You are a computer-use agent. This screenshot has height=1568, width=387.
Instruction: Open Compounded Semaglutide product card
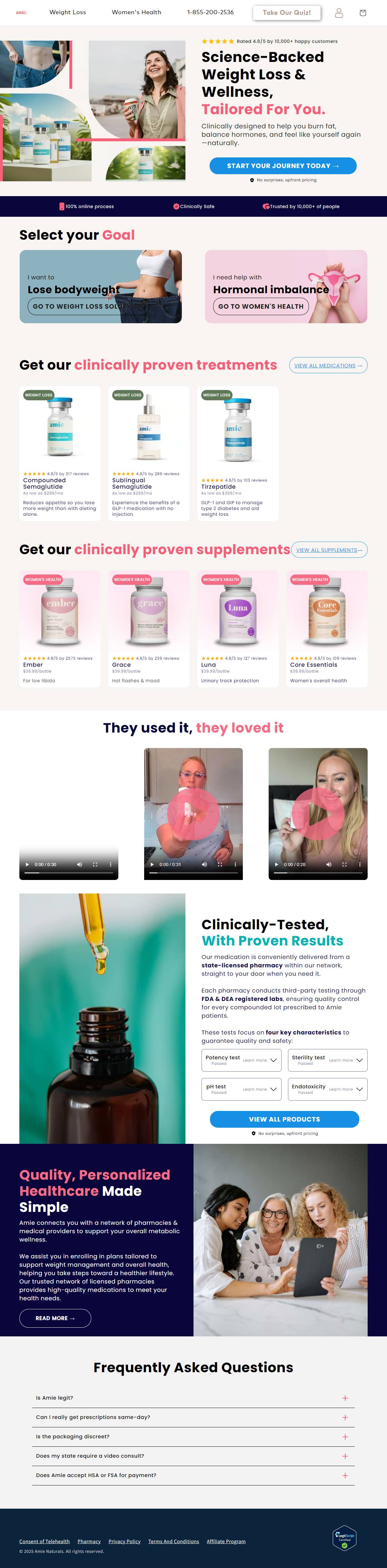[60, 454]
